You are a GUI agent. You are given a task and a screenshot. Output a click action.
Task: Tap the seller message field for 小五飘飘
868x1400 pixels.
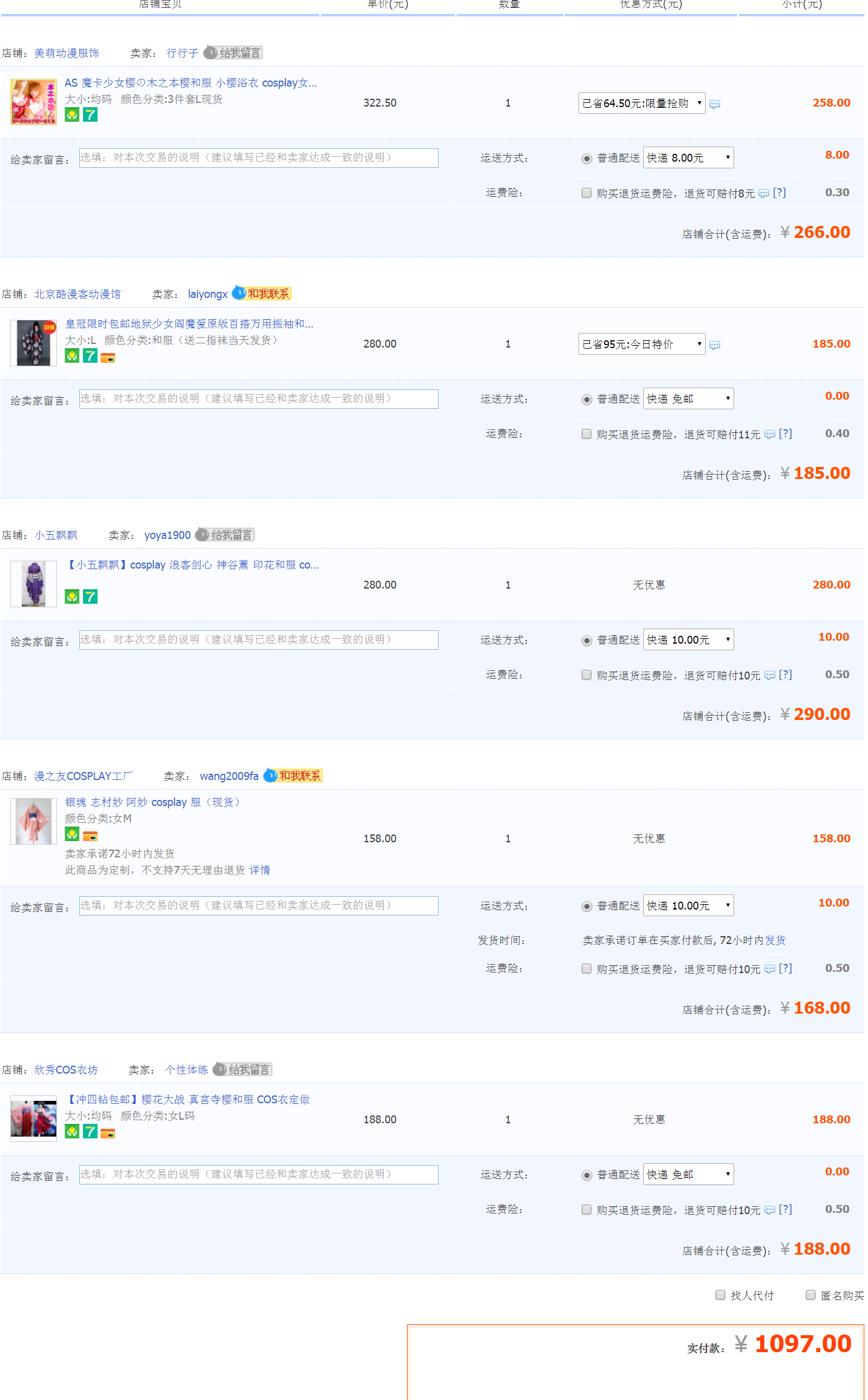point(259,640)
